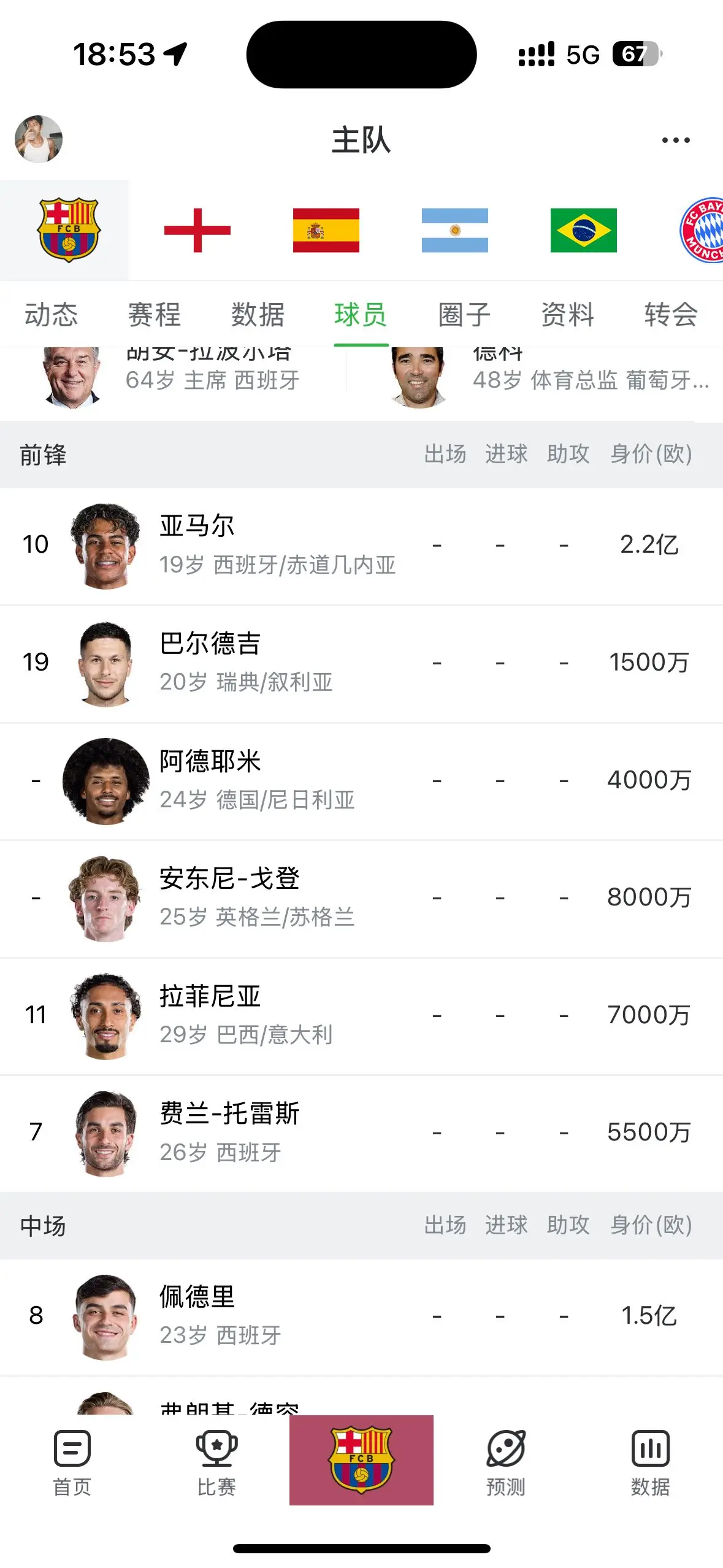Open player 佩德里 profile
This screenshot has width=723, height=1568.
coord(361,1317)
